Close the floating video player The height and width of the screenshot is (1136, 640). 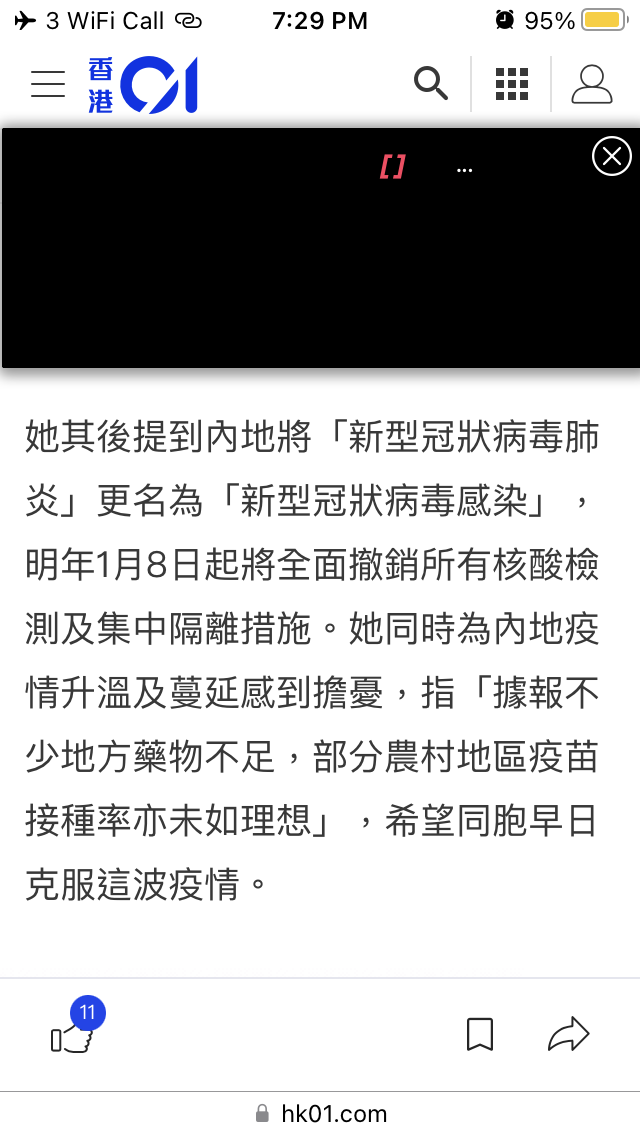tap(612, 156)
